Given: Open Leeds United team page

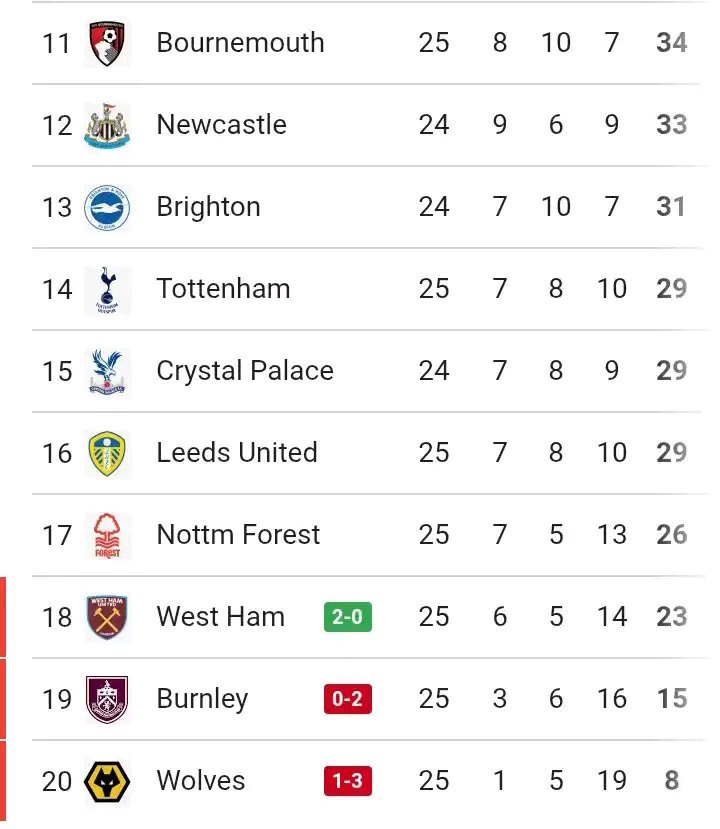Looking at the screenshot, I should point(237,453).
